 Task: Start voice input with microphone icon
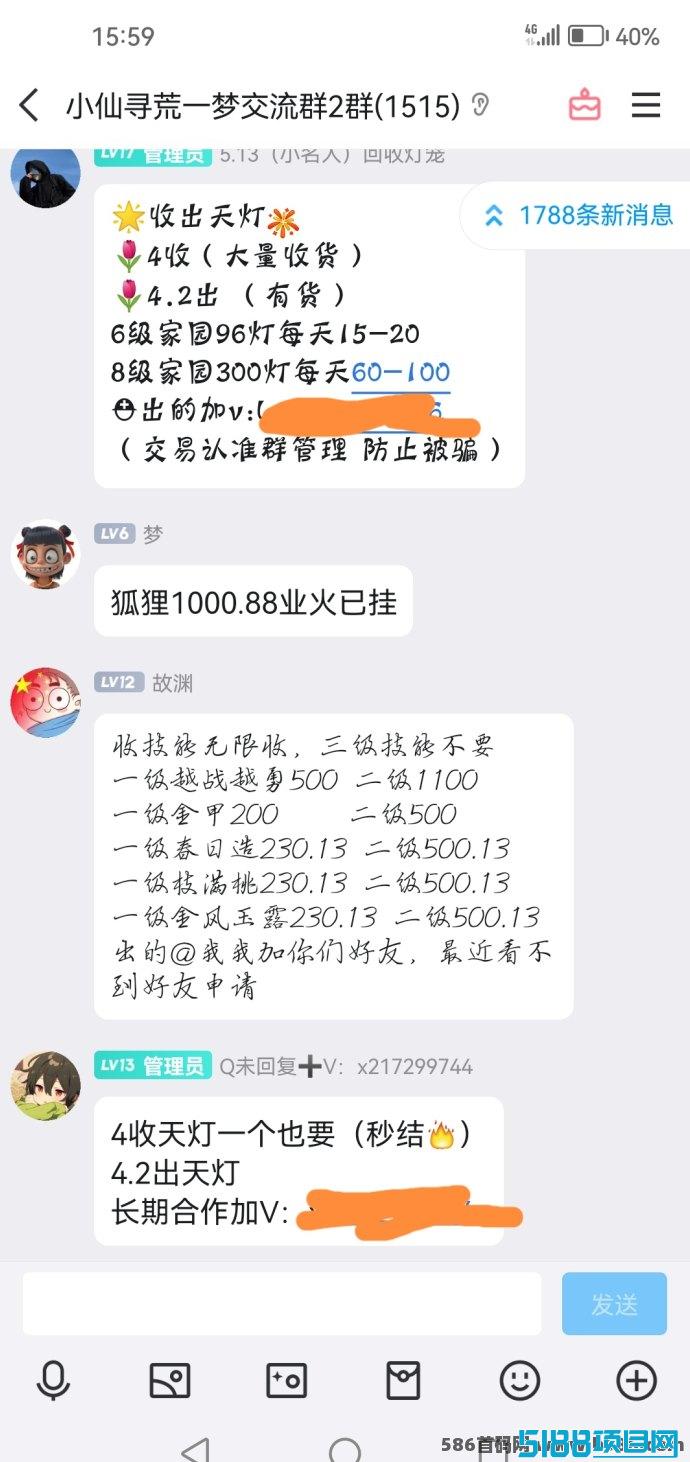coord(53,1381)
